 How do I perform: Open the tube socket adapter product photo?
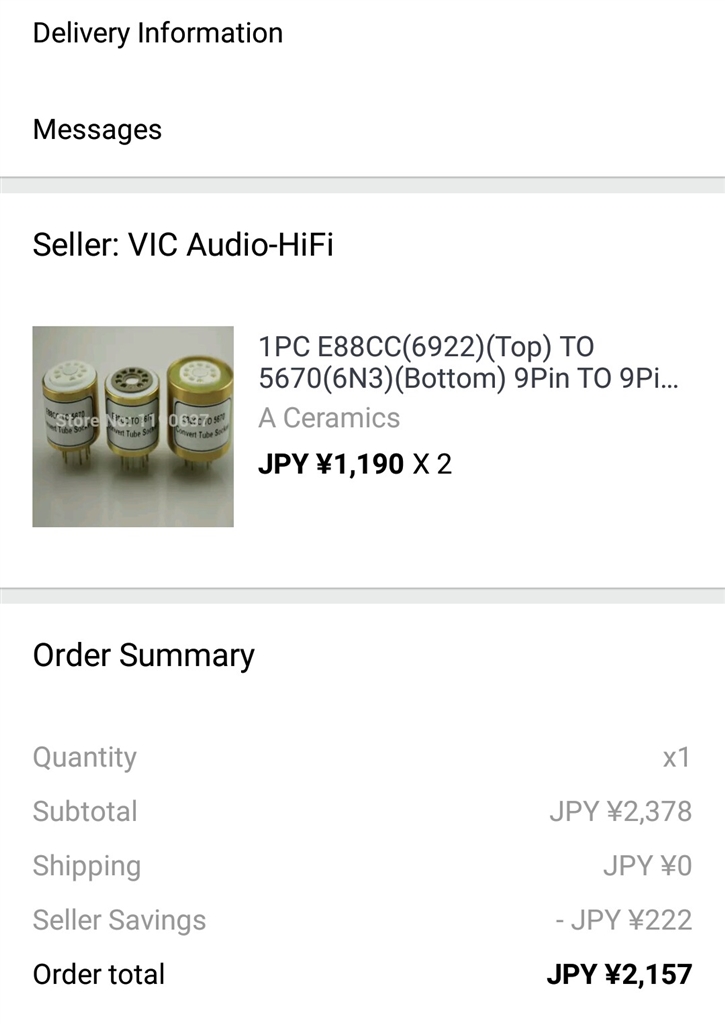click(x=133, y=426)
